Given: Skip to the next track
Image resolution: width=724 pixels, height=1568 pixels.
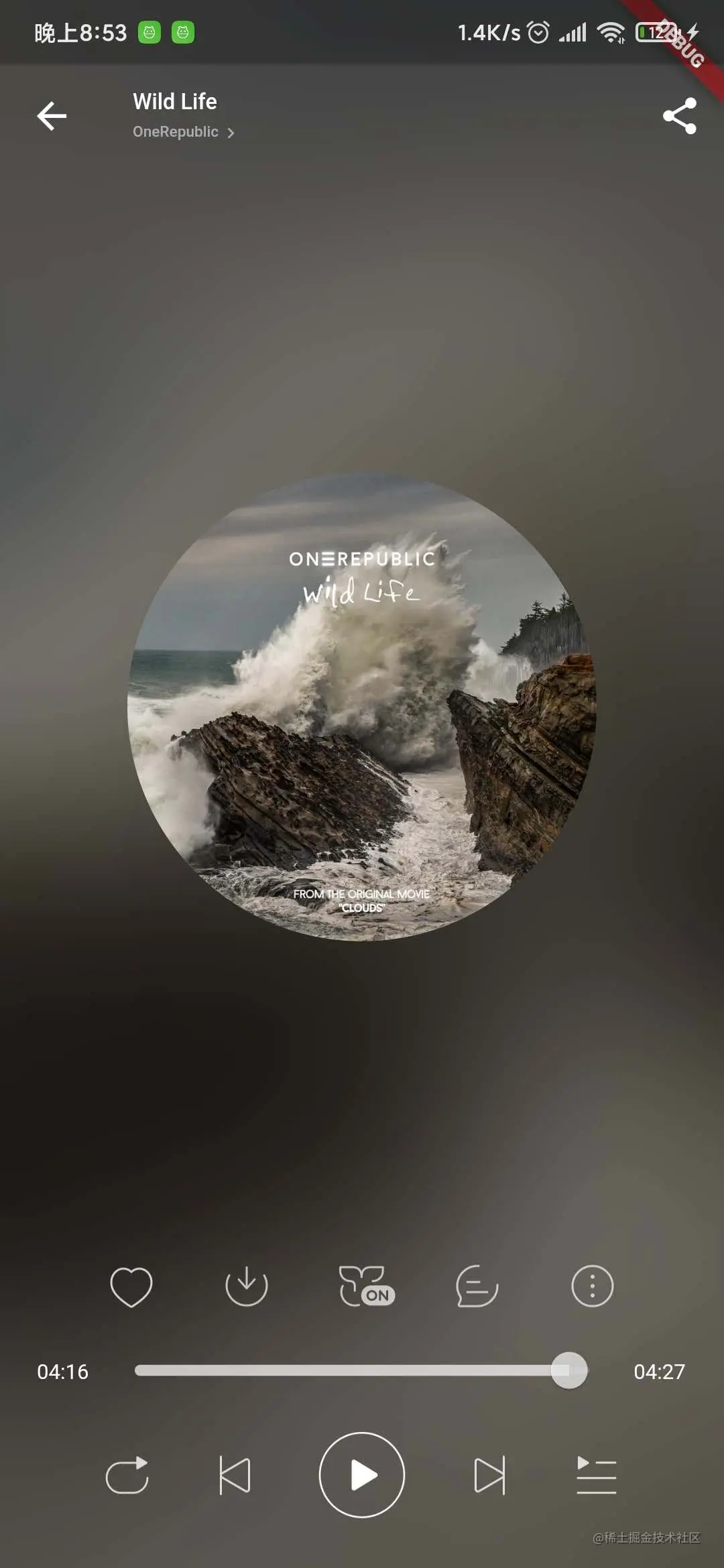Looking at the screenshot, I should coord(489,1475).
